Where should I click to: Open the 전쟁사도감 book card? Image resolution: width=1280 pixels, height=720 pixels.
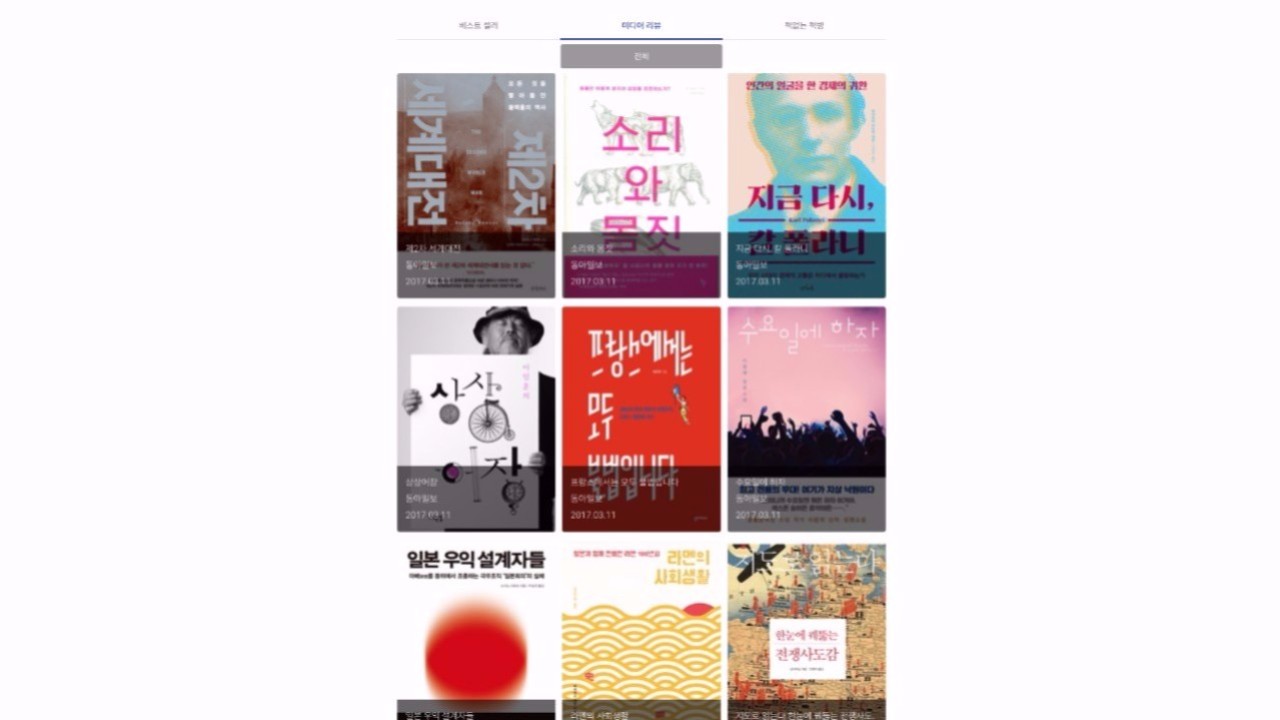806,632
